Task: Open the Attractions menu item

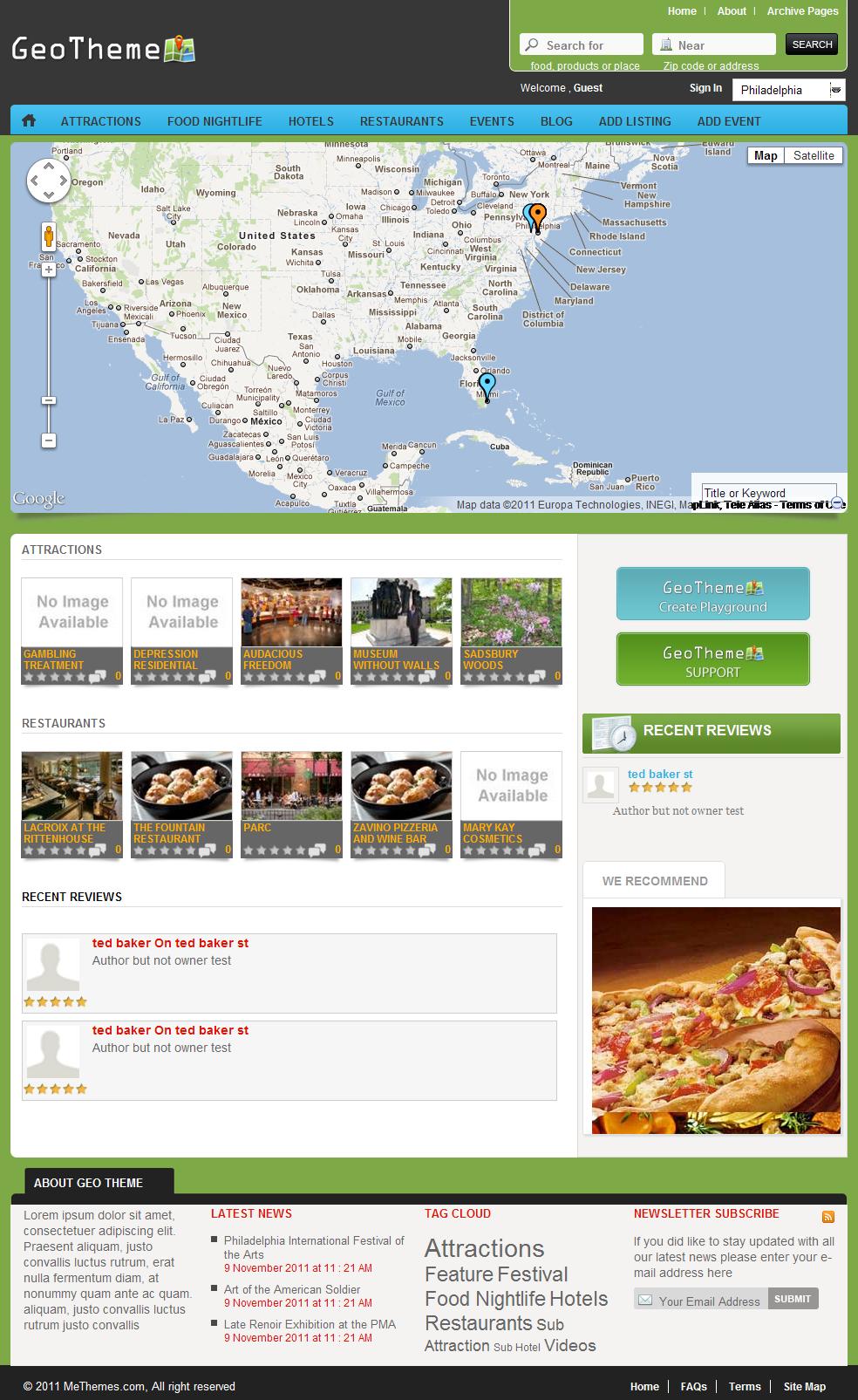Action: [x=101, y=121]
